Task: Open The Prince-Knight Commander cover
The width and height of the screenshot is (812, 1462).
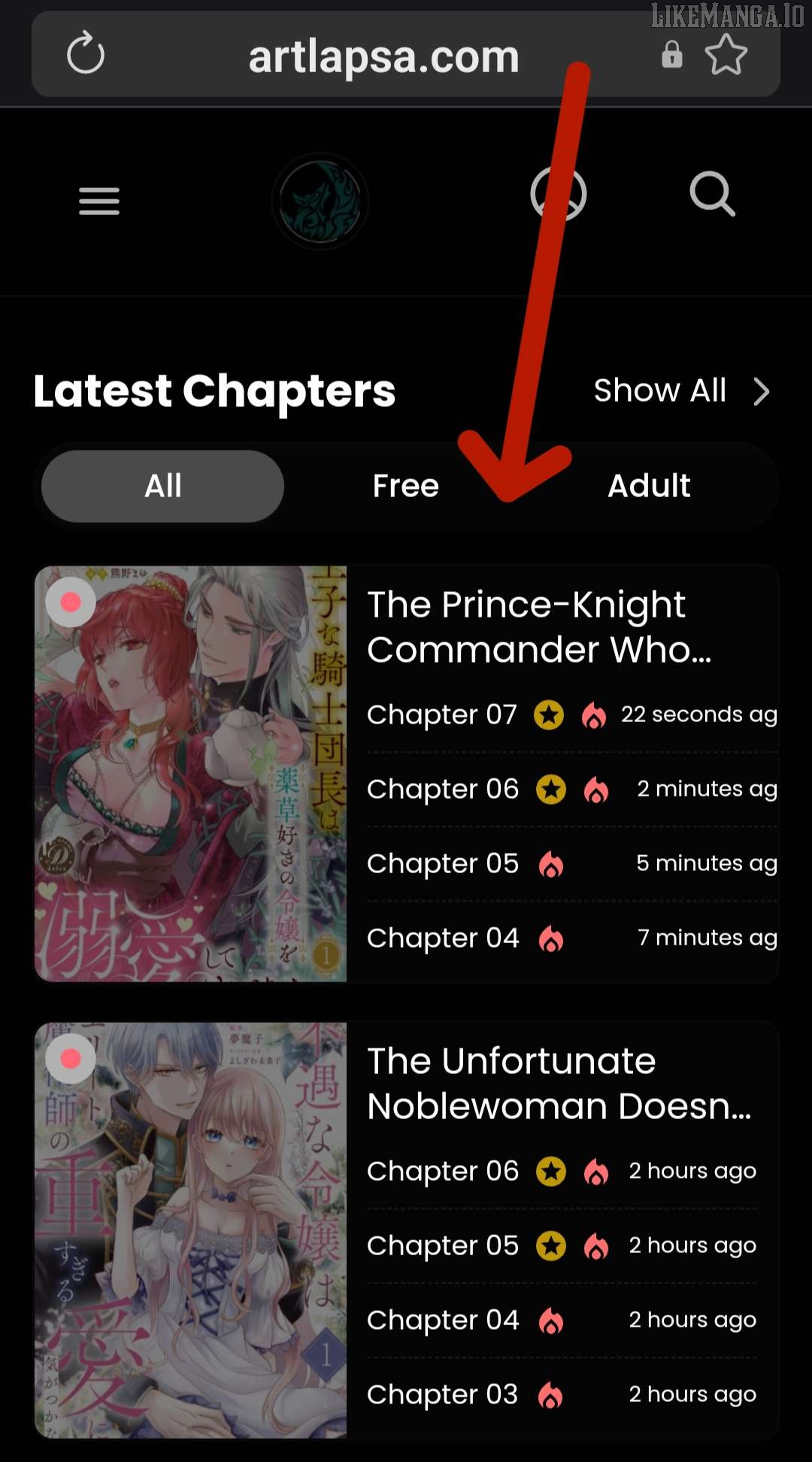Action: [x=191, y=774]
